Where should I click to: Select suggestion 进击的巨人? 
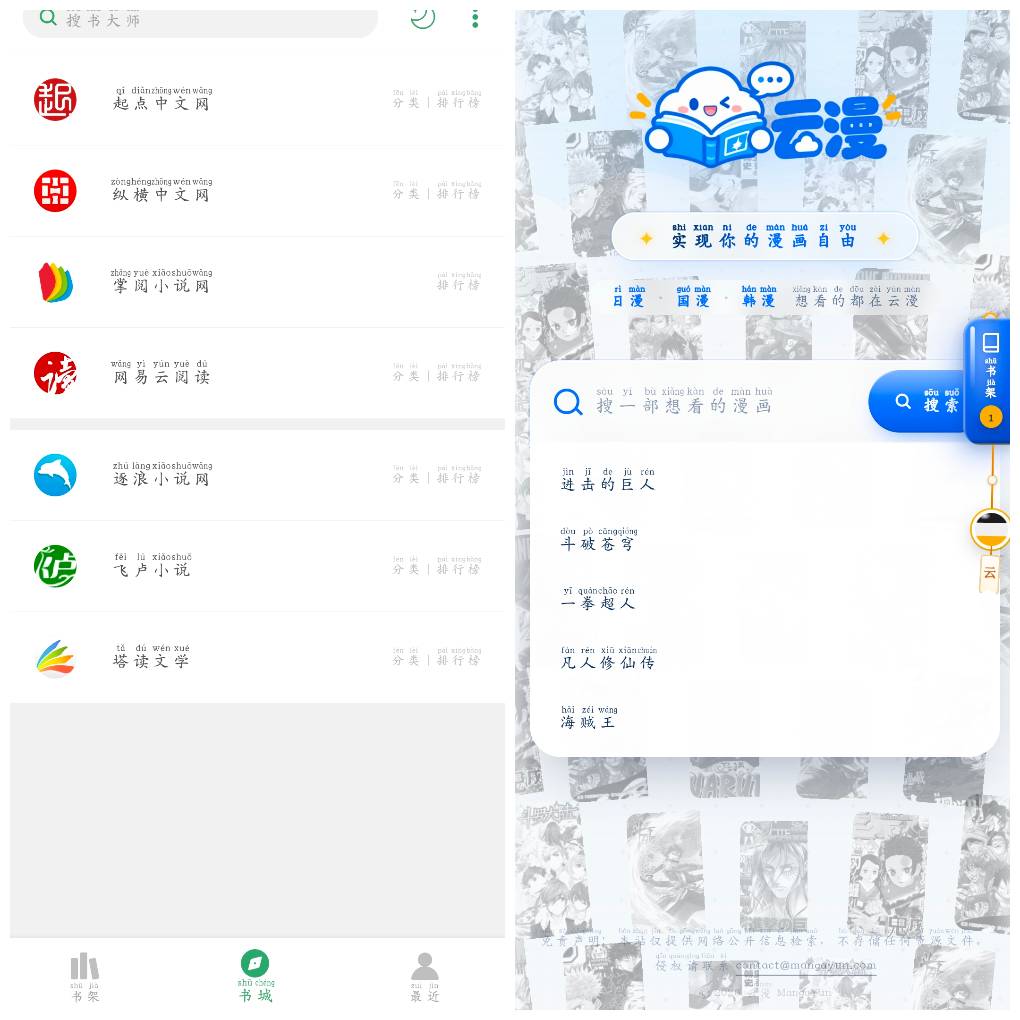click(608, 479)
